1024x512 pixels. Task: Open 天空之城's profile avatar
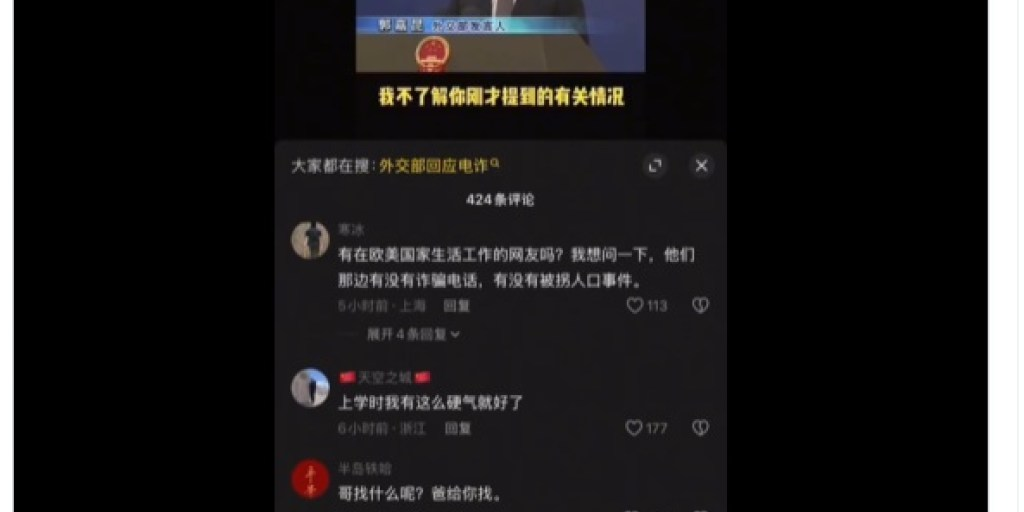pyautogui.click(x=310, y=388)
